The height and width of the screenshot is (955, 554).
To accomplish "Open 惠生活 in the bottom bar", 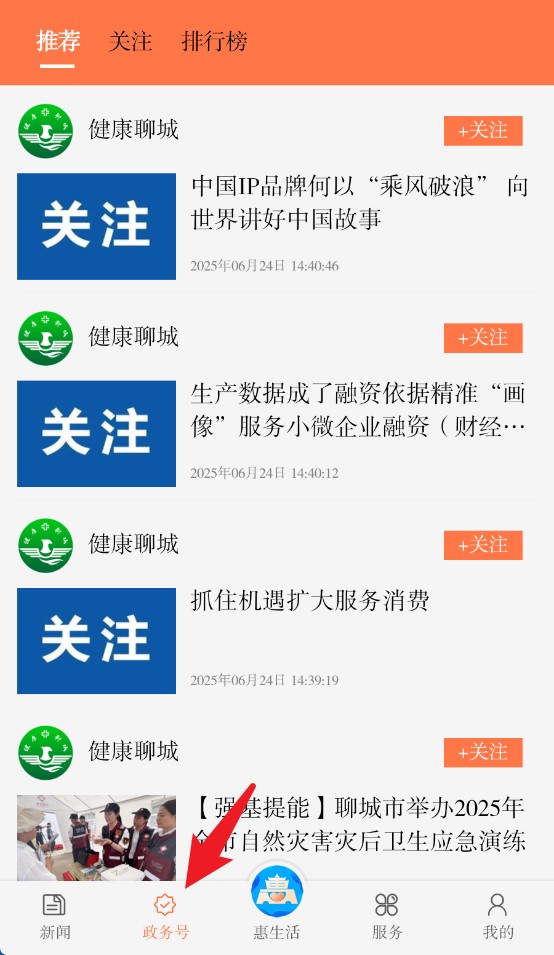I will [x=277, y=906].
